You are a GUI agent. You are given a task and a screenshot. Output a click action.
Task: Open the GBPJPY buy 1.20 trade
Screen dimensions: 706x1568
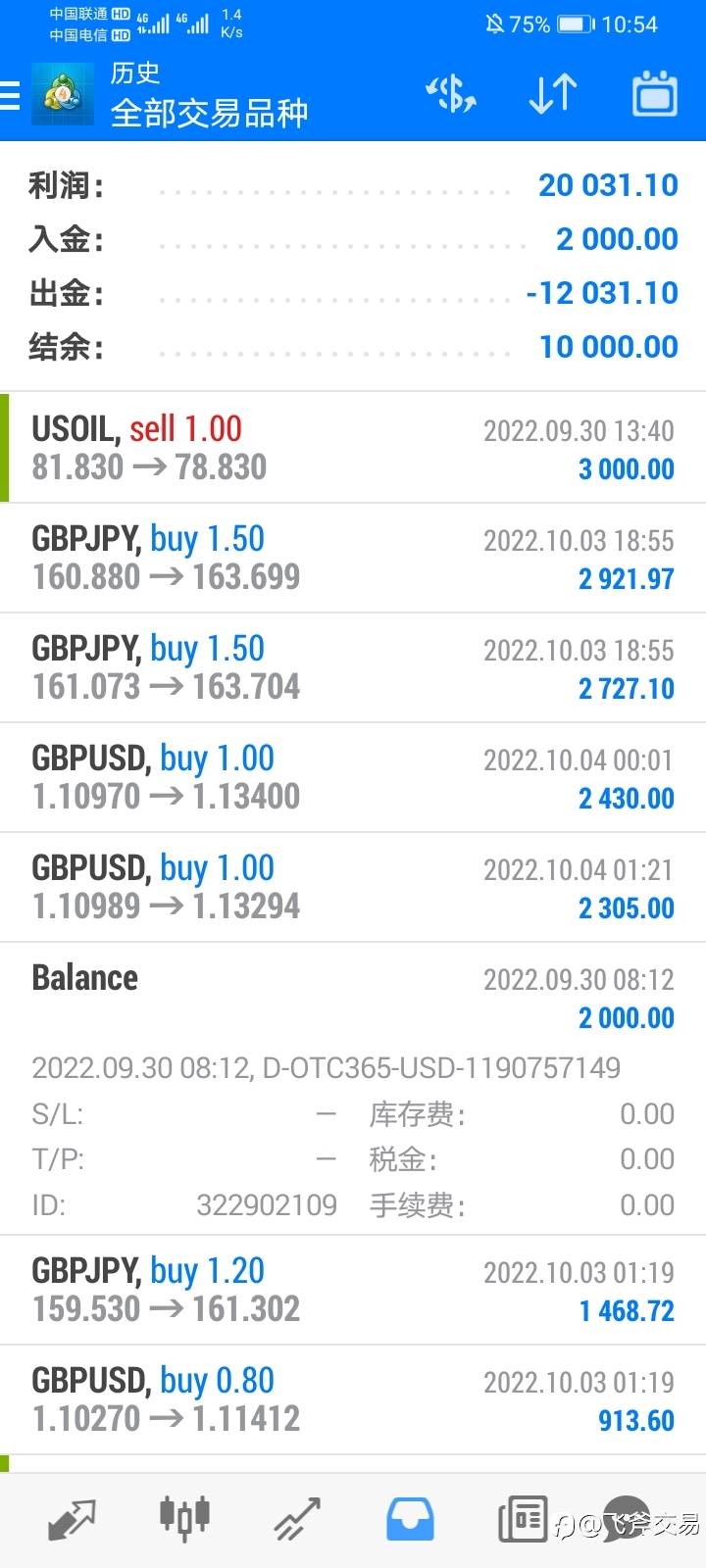click(353, 1290)
